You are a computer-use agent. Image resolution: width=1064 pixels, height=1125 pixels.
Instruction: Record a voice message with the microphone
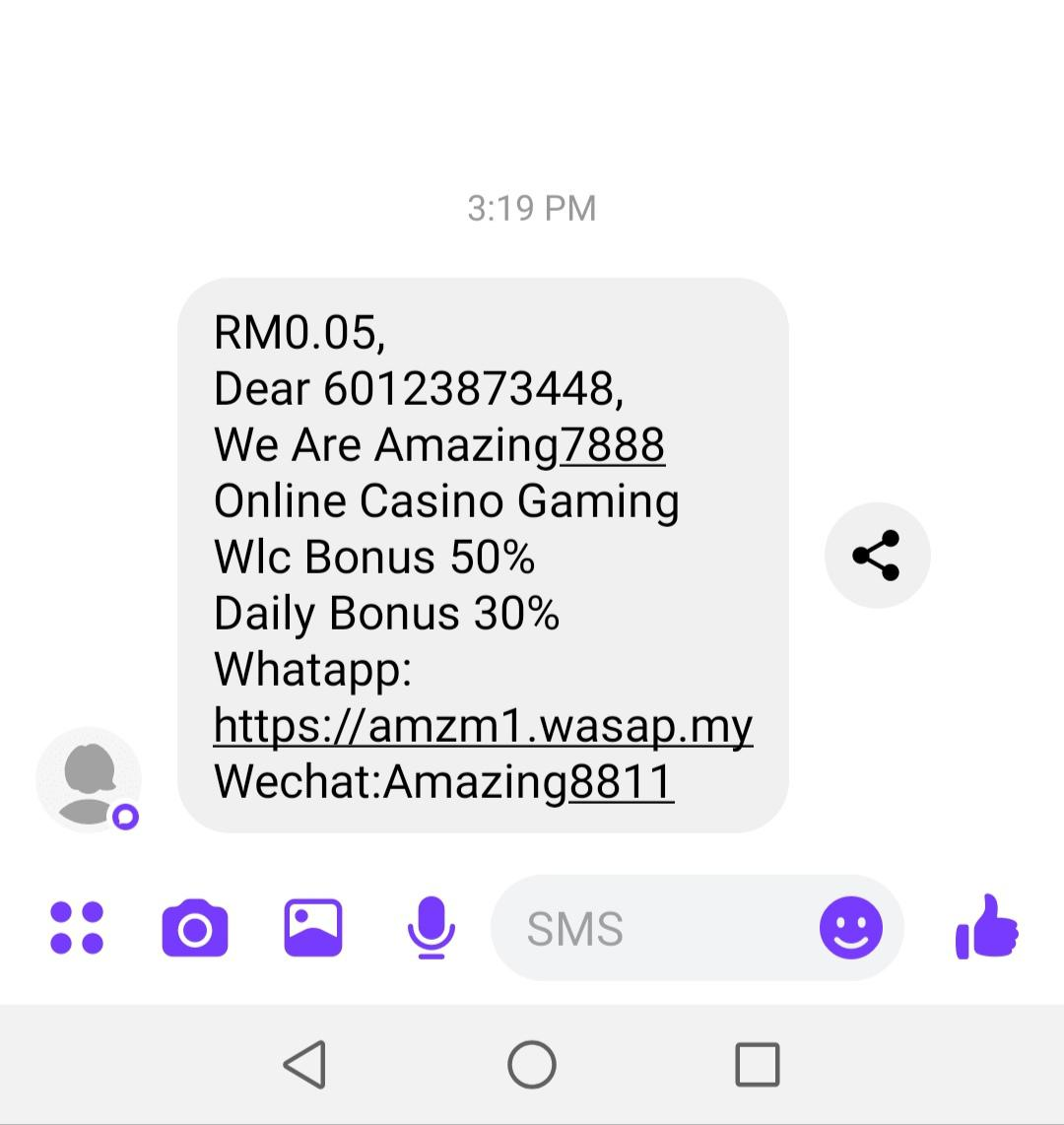432,928
